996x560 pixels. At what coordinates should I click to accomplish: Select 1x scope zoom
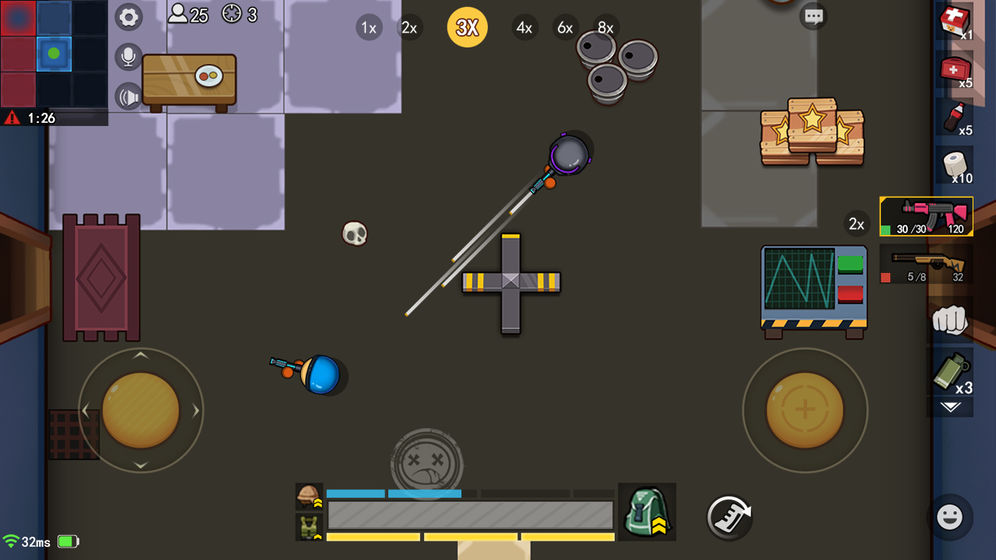point(369,28)
